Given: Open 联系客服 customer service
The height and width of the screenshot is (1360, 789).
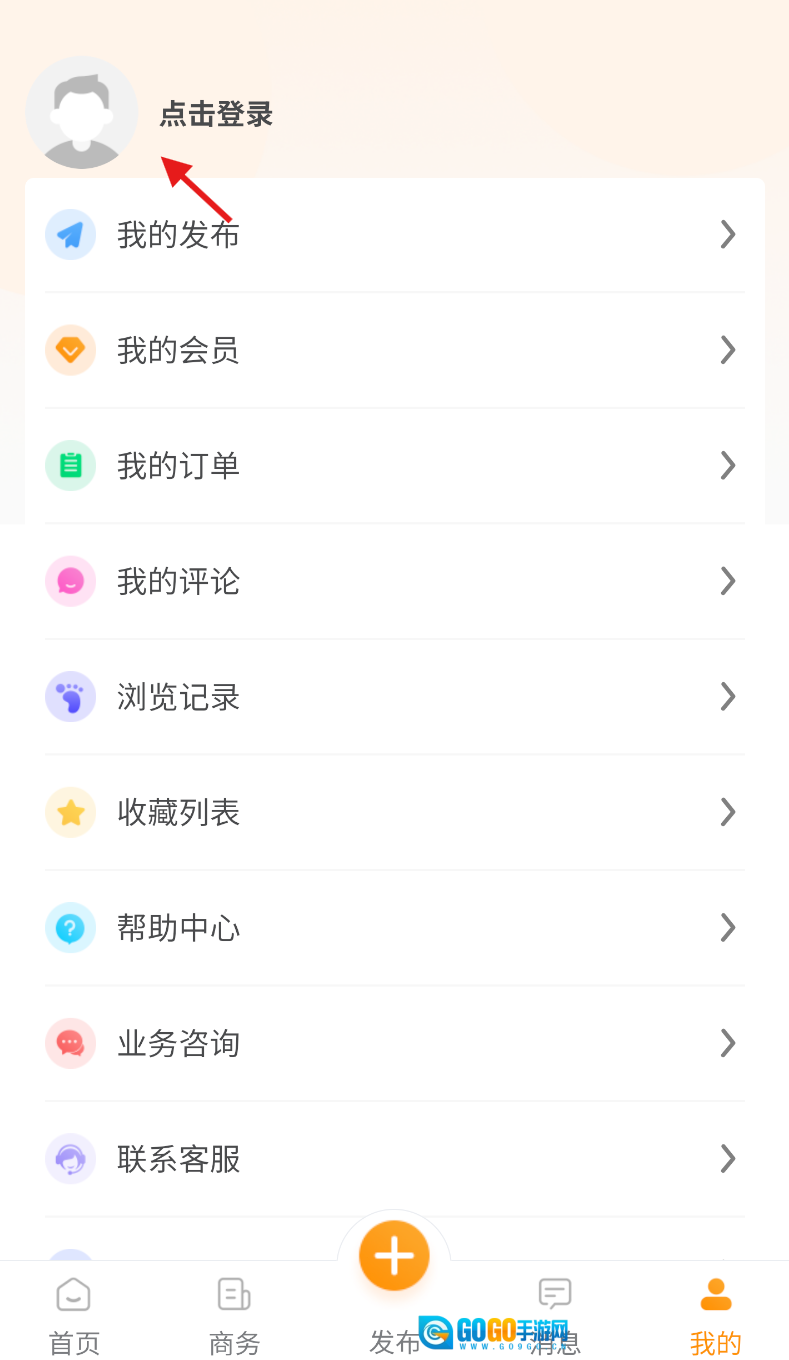Looking at the screenshot, I should coord(394,1159).
